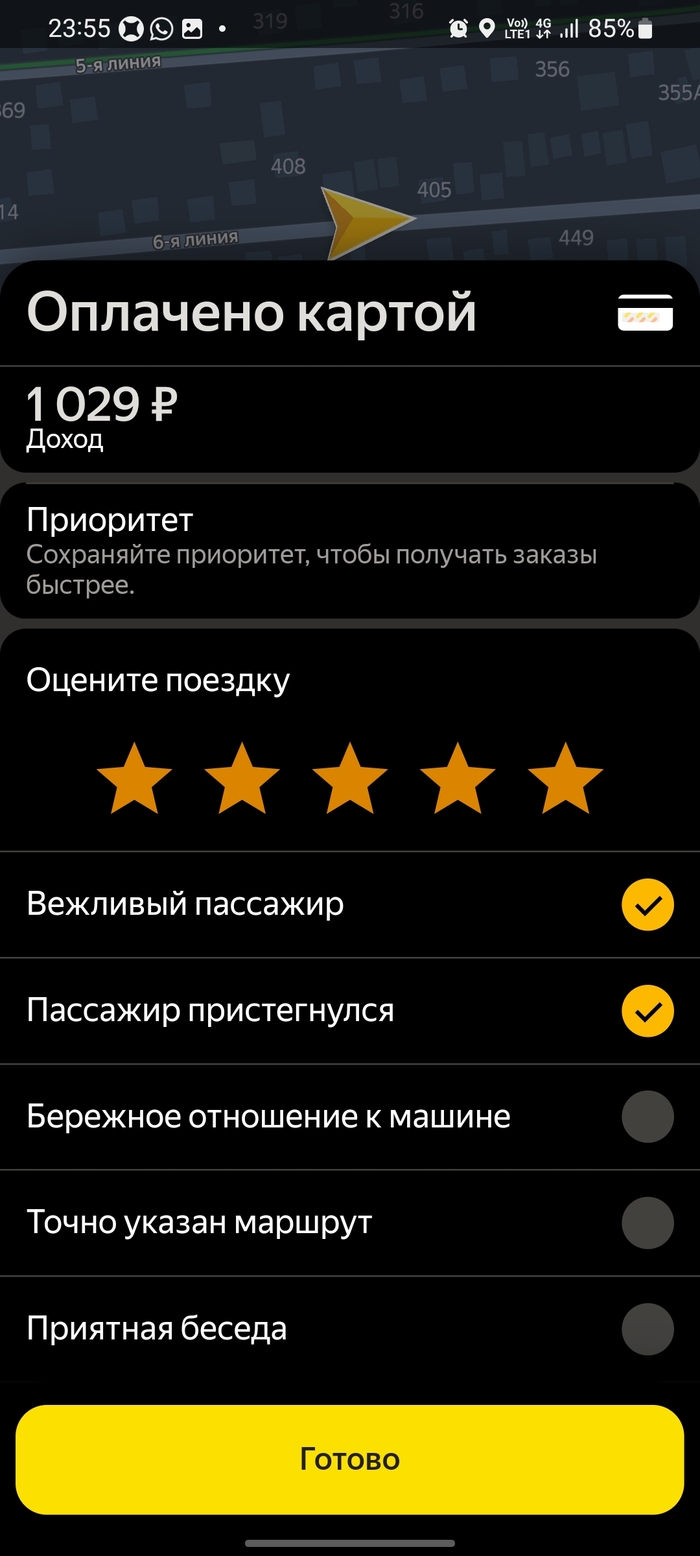The height and width of the screenshot is (1556, 700).
Task: Give the trip four stars
Action: [x=458, y=778]
